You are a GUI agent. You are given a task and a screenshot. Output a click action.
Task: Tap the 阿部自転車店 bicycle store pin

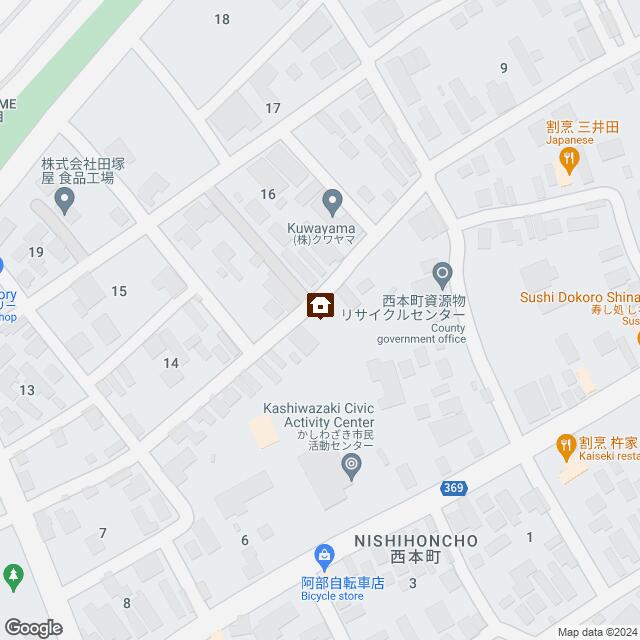(x=324, y=556)
